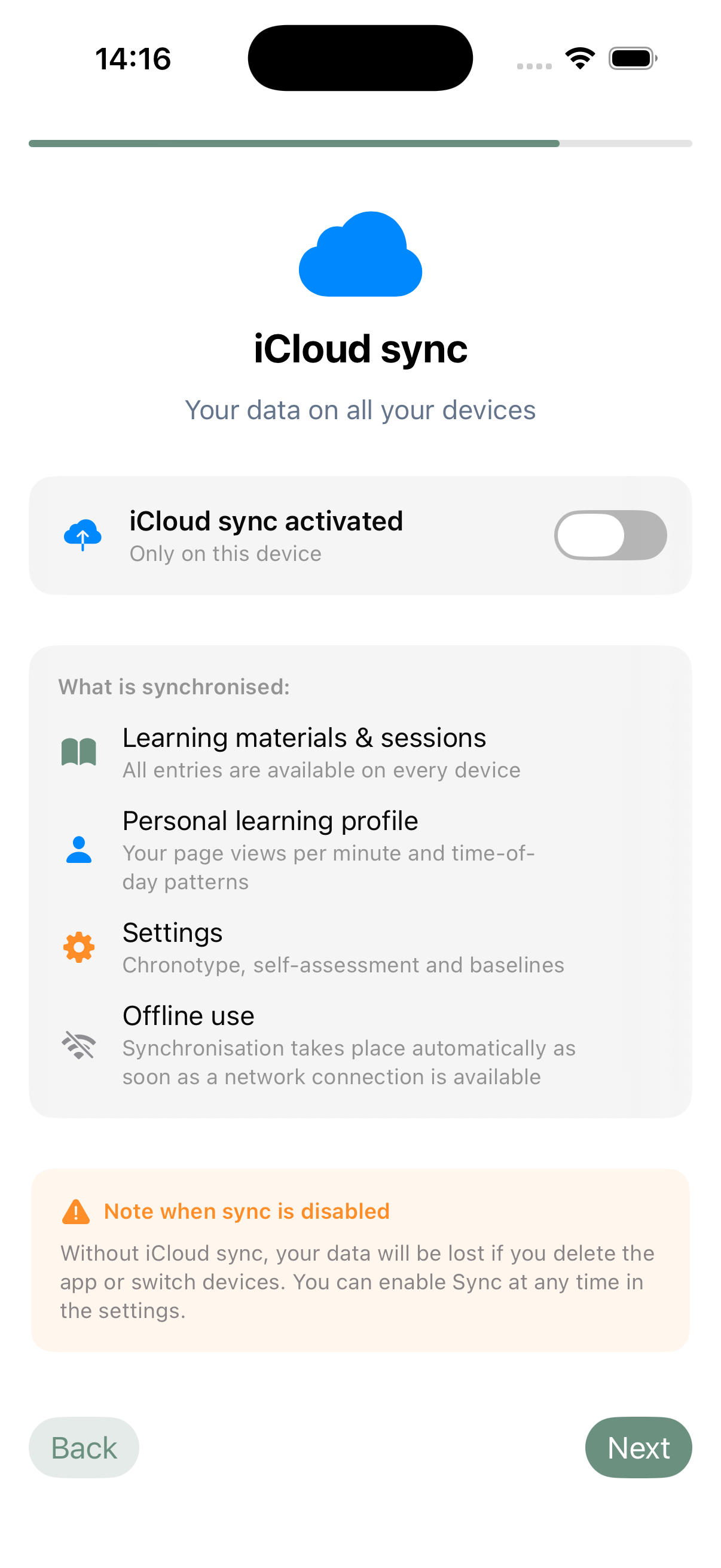Screen dimensions: 721x1568
Task: Enable the iCloud sync activated toggle
Action: 610,535
